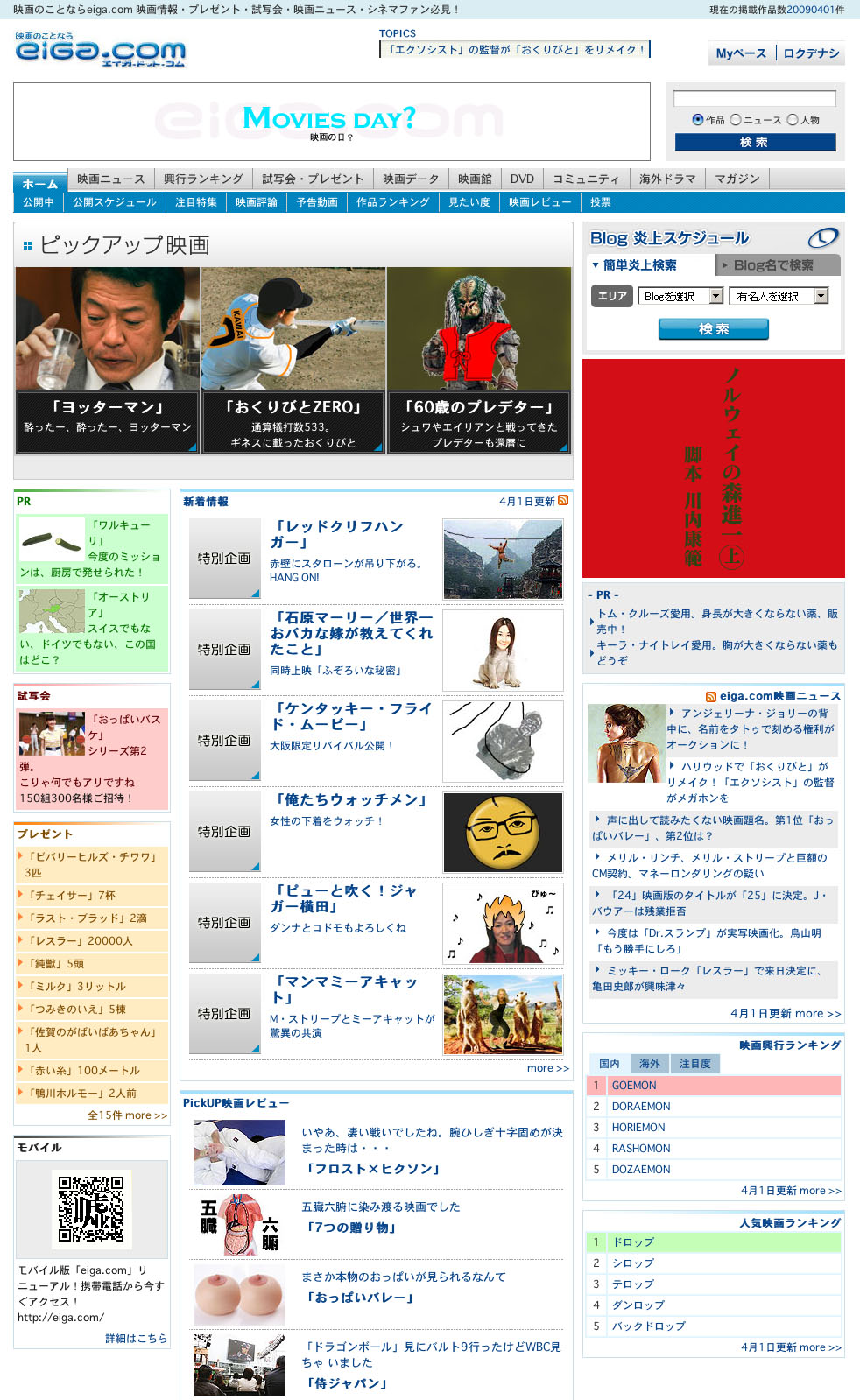The image size is (860, 1400).
Task: Switch the box office ranking to 海外
Action: click(x=649, y=1064)
